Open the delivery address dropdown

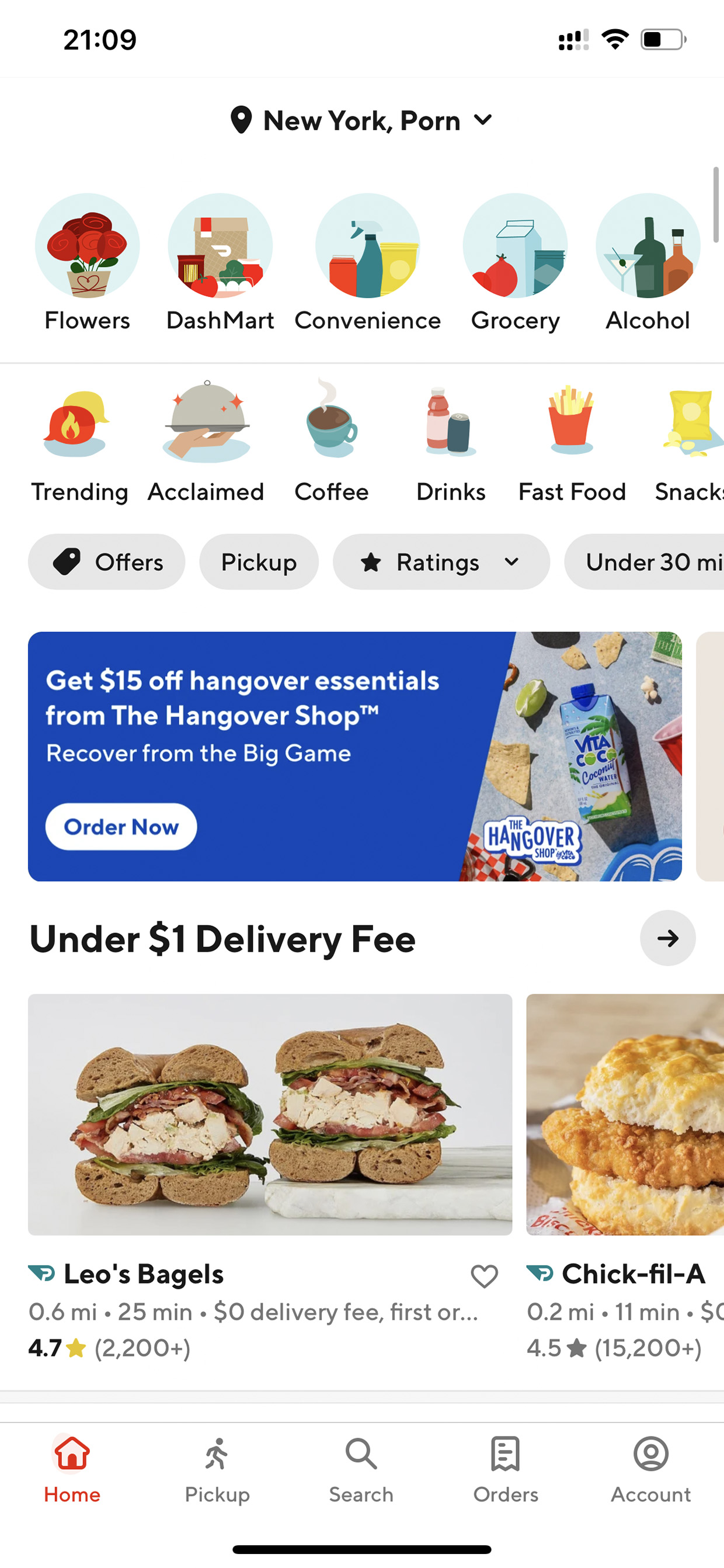click(x=361, y=120)
